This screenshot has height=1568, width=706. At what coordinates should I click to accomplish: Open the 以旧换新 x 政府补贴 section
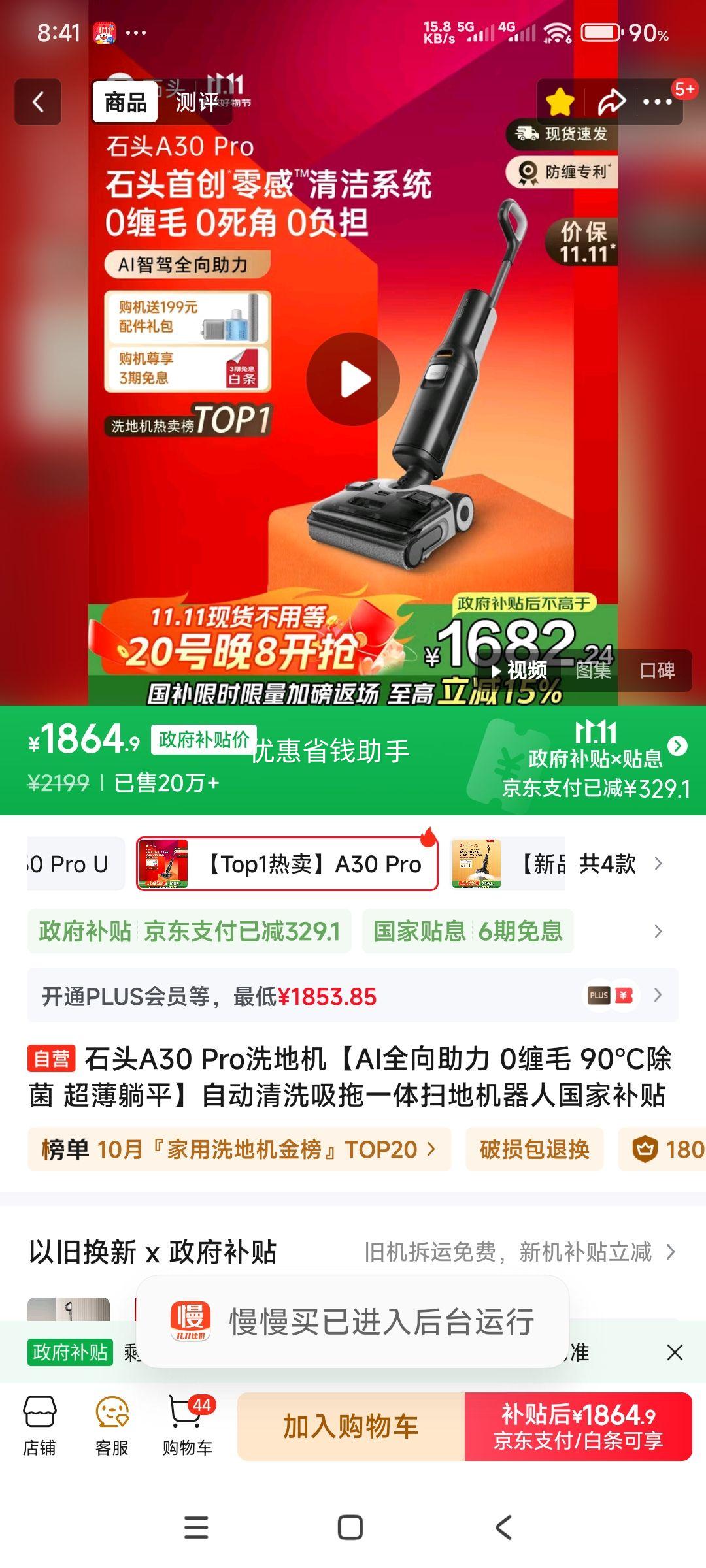click(353, 1252)
